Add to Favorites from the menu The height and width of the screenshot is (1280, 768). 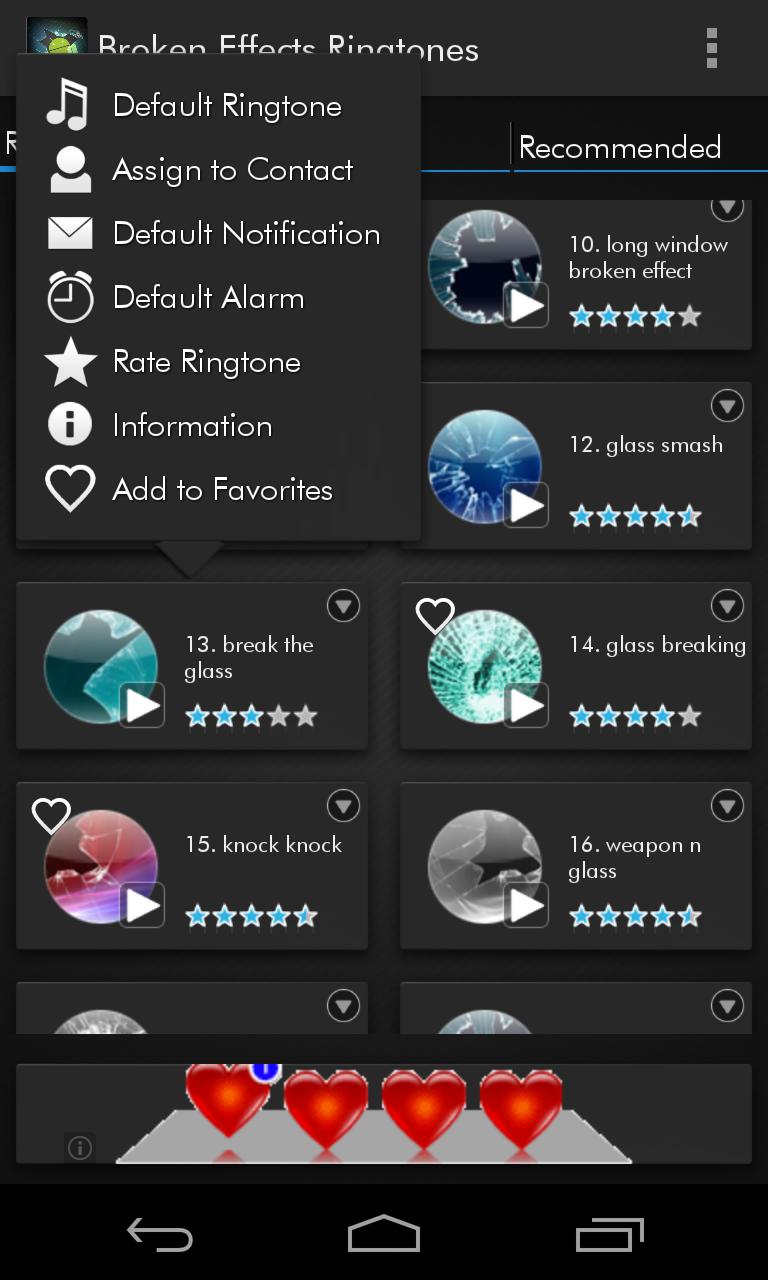[222, 490]
